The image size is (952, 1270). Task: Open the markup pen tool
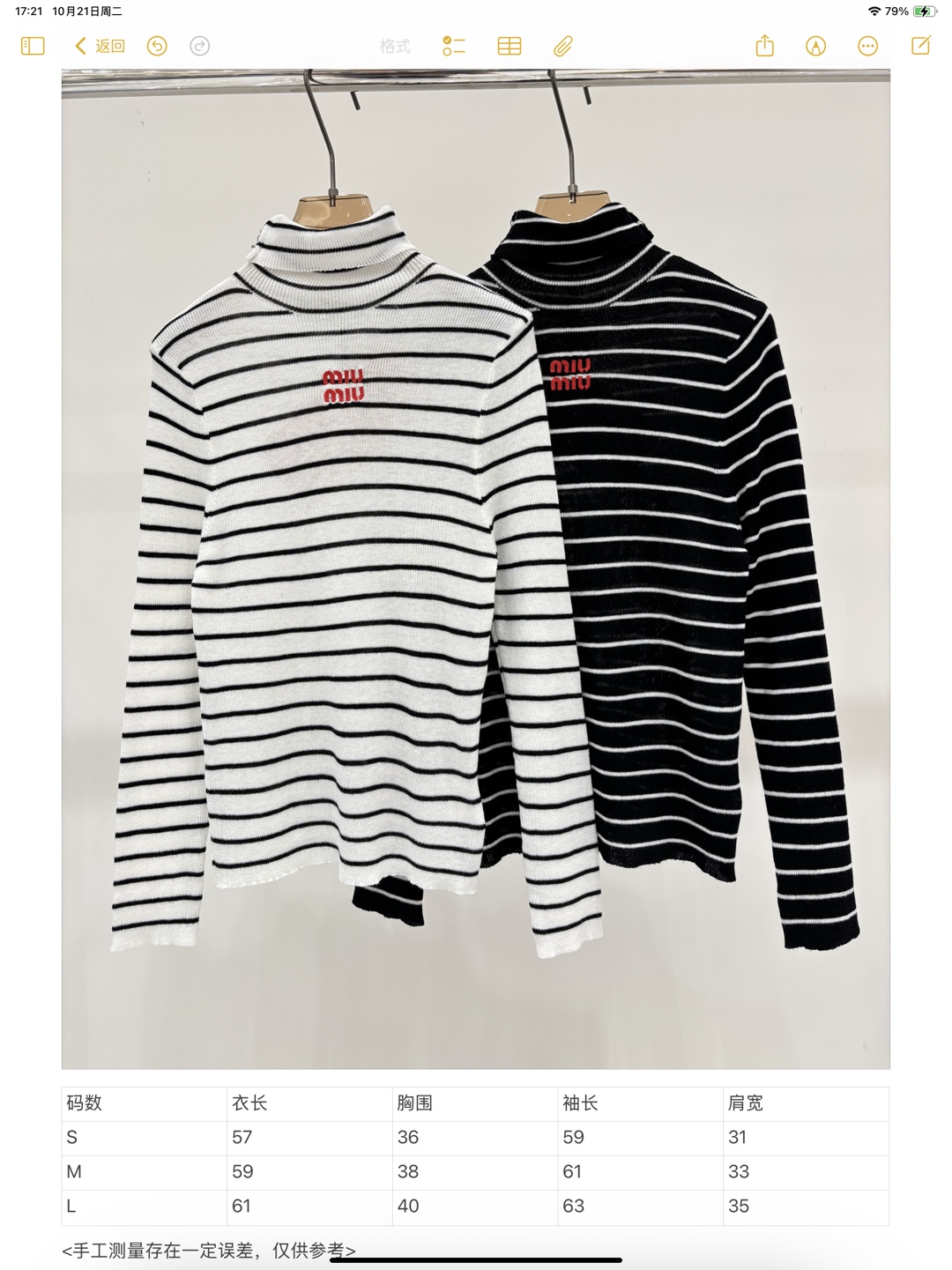(816, 46)
